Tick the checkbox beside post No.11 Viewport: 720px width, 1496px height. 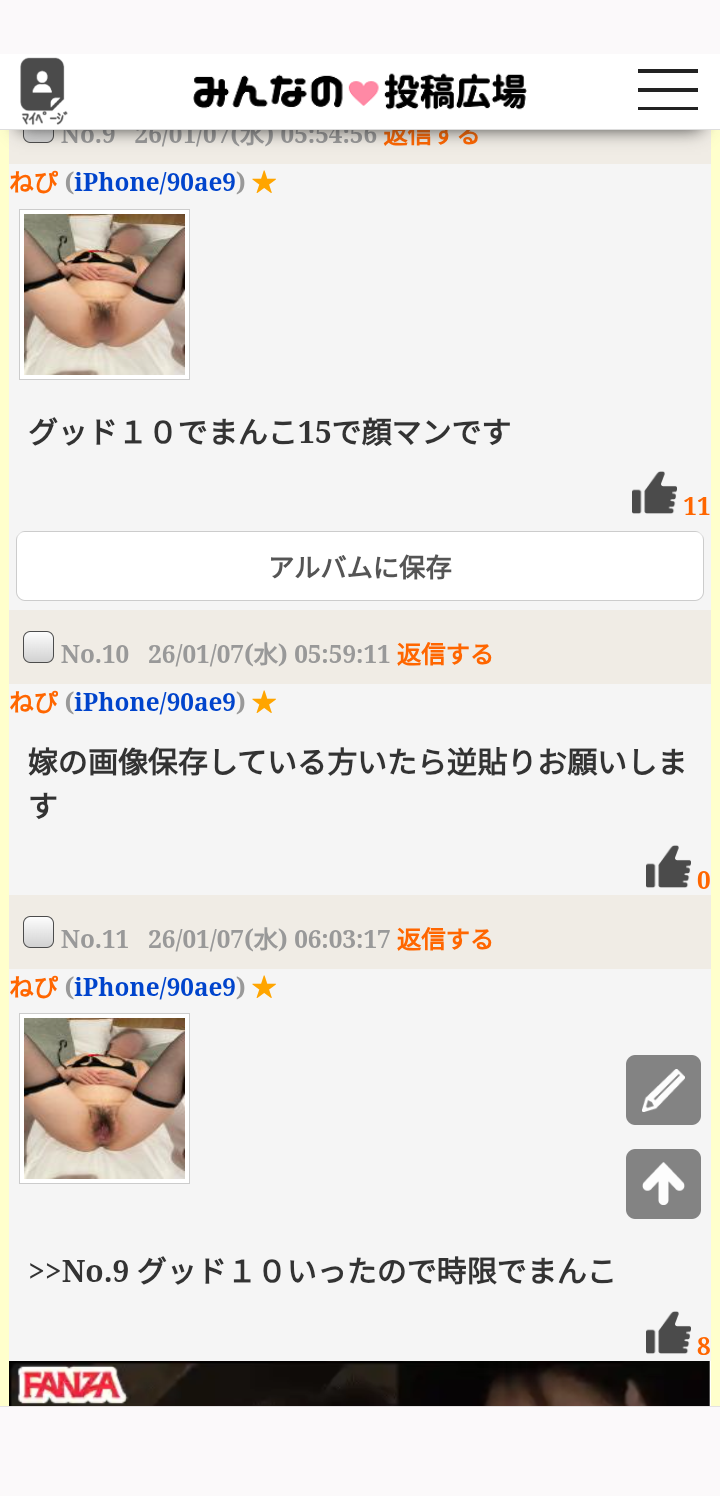tap(37, 933)
